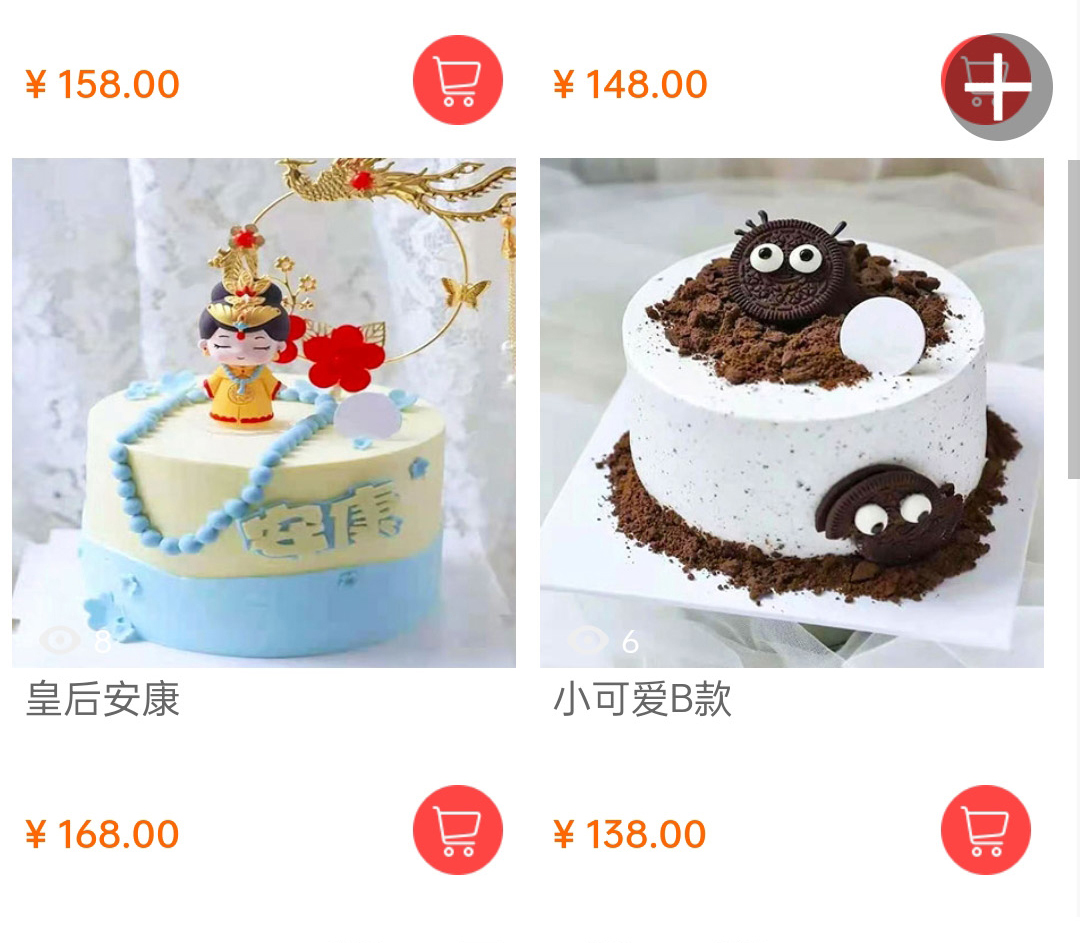The image size is (1080, 943).
Task: Open the 小可爱B款 cake product
Action: point(791,412)
